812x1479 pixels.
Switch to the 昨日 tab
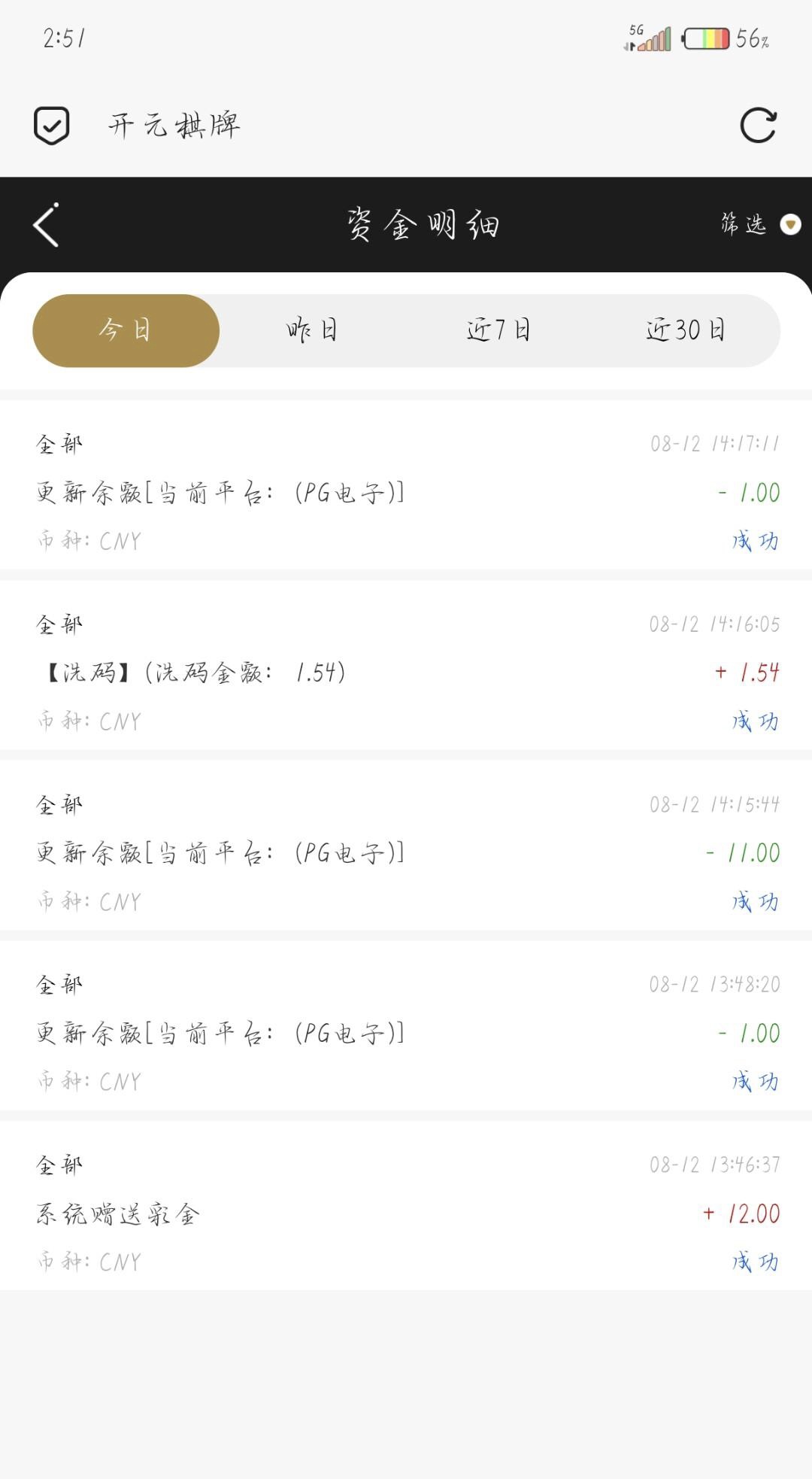tap(311, 330)
